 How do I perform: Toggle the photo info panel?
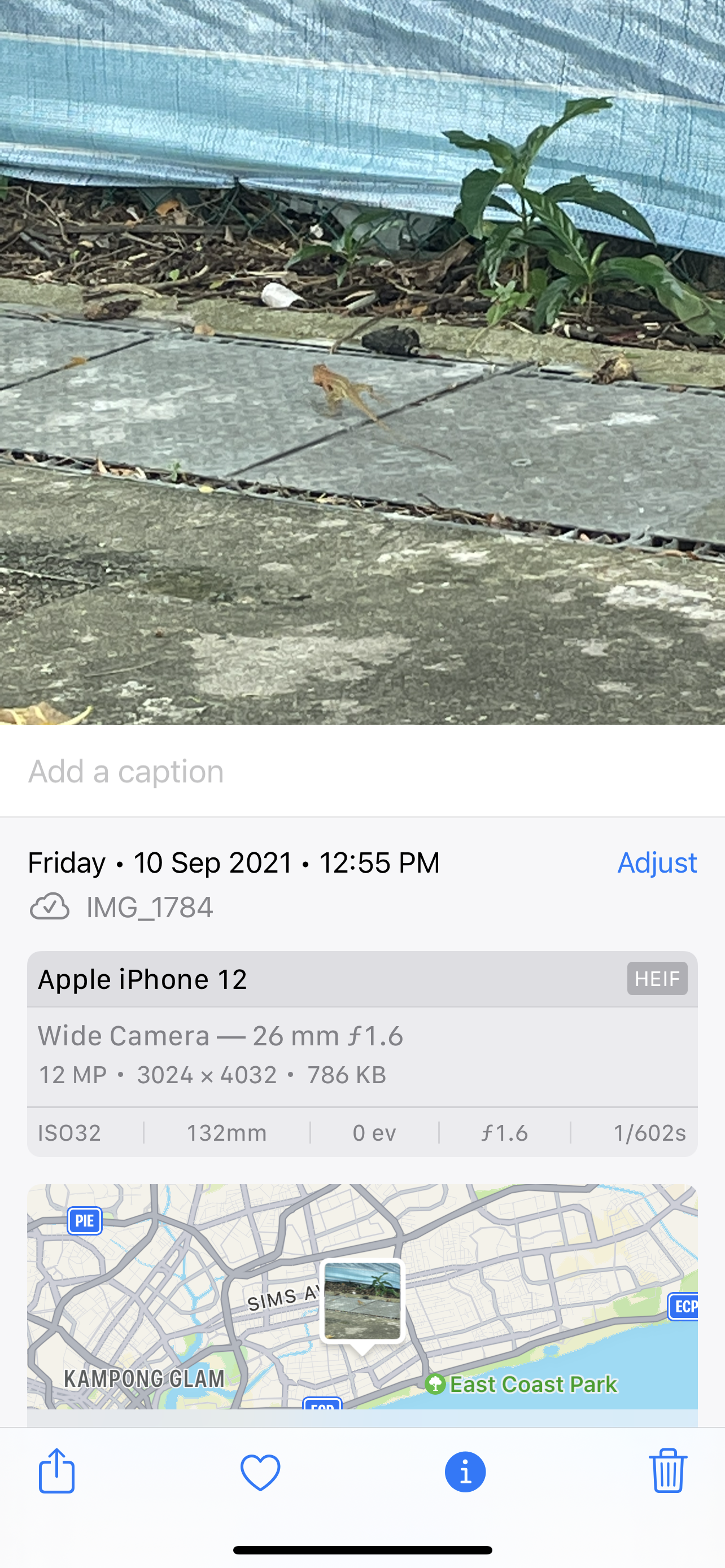[x=465, y=1472]
